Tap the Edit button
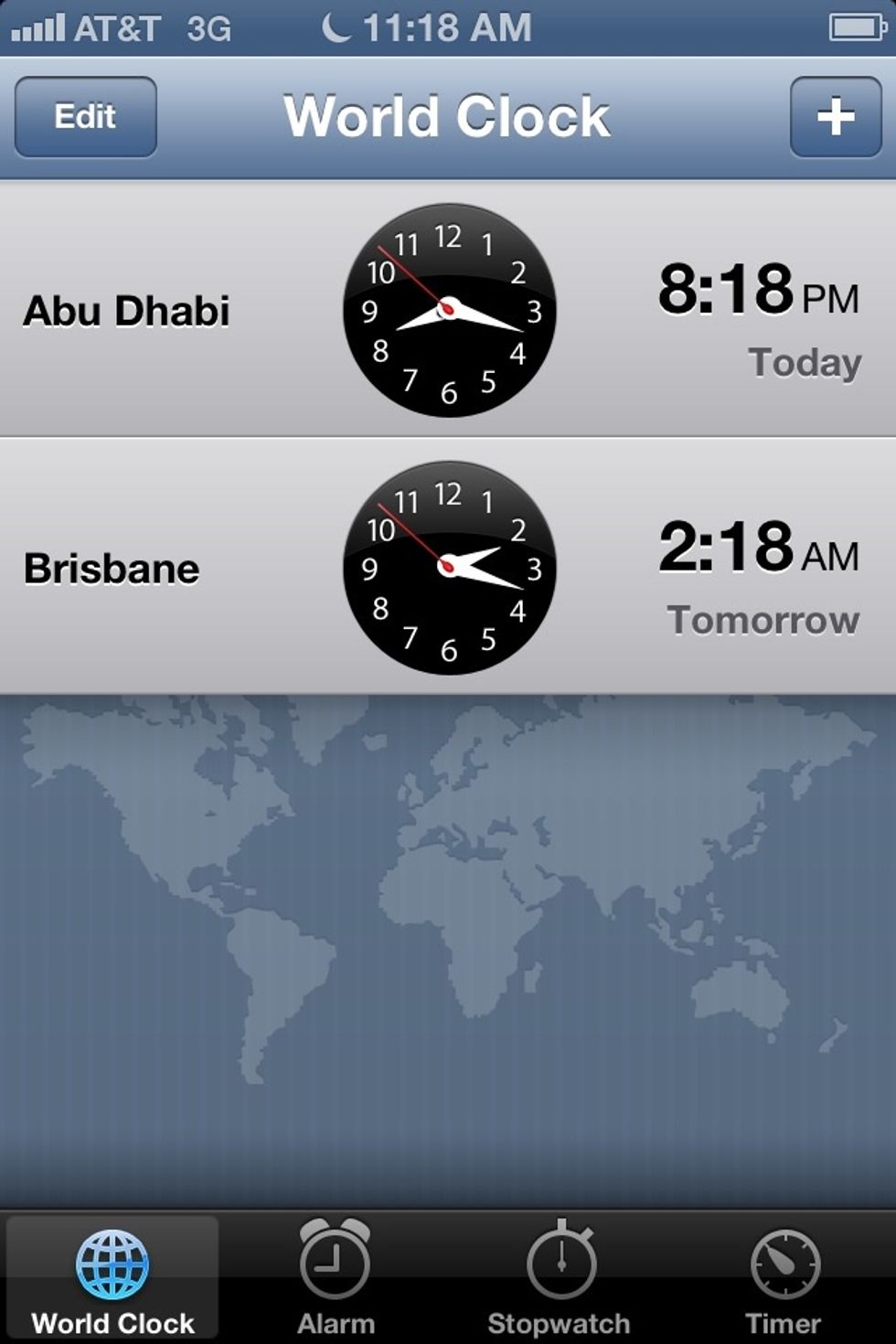This screenshot has width=896, height=1344. [85, 117]
